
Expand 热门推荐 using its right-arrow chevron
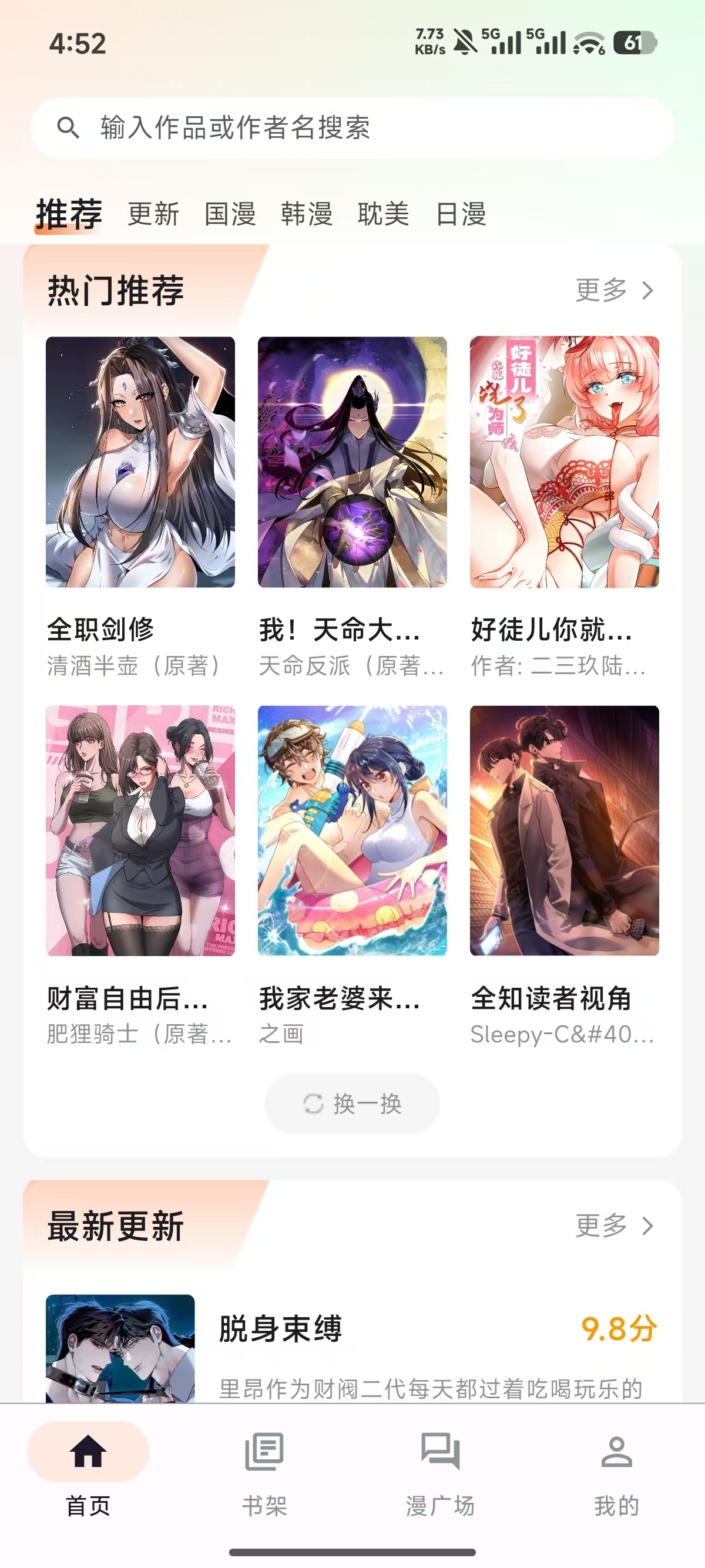pos(647,291)
